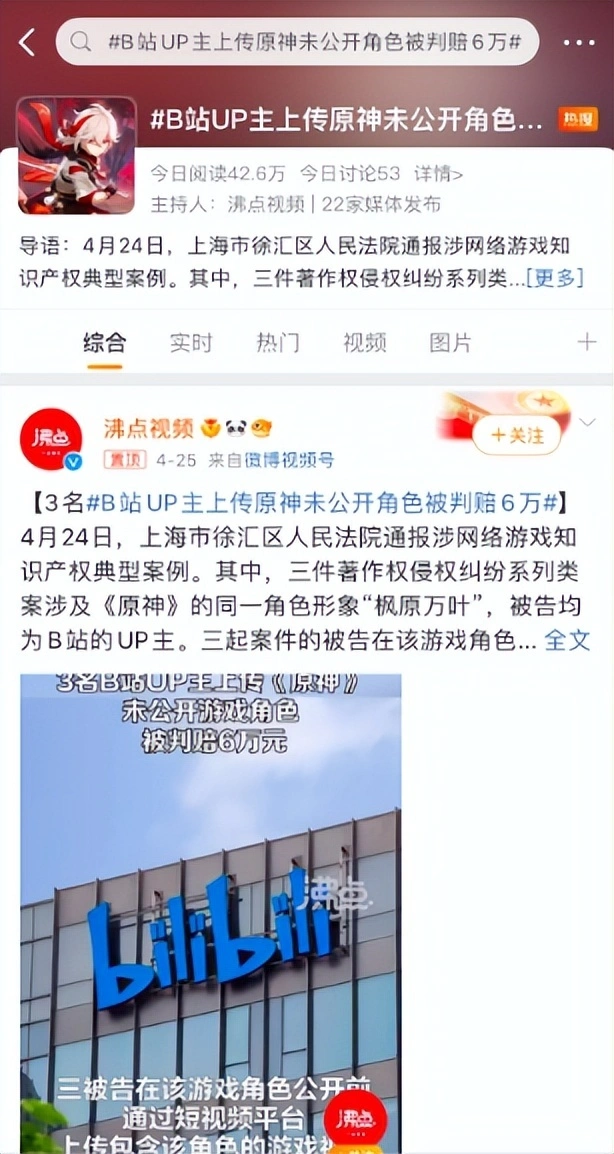
Task: Open topic 详情 details link
Action: tap(439, 173)
